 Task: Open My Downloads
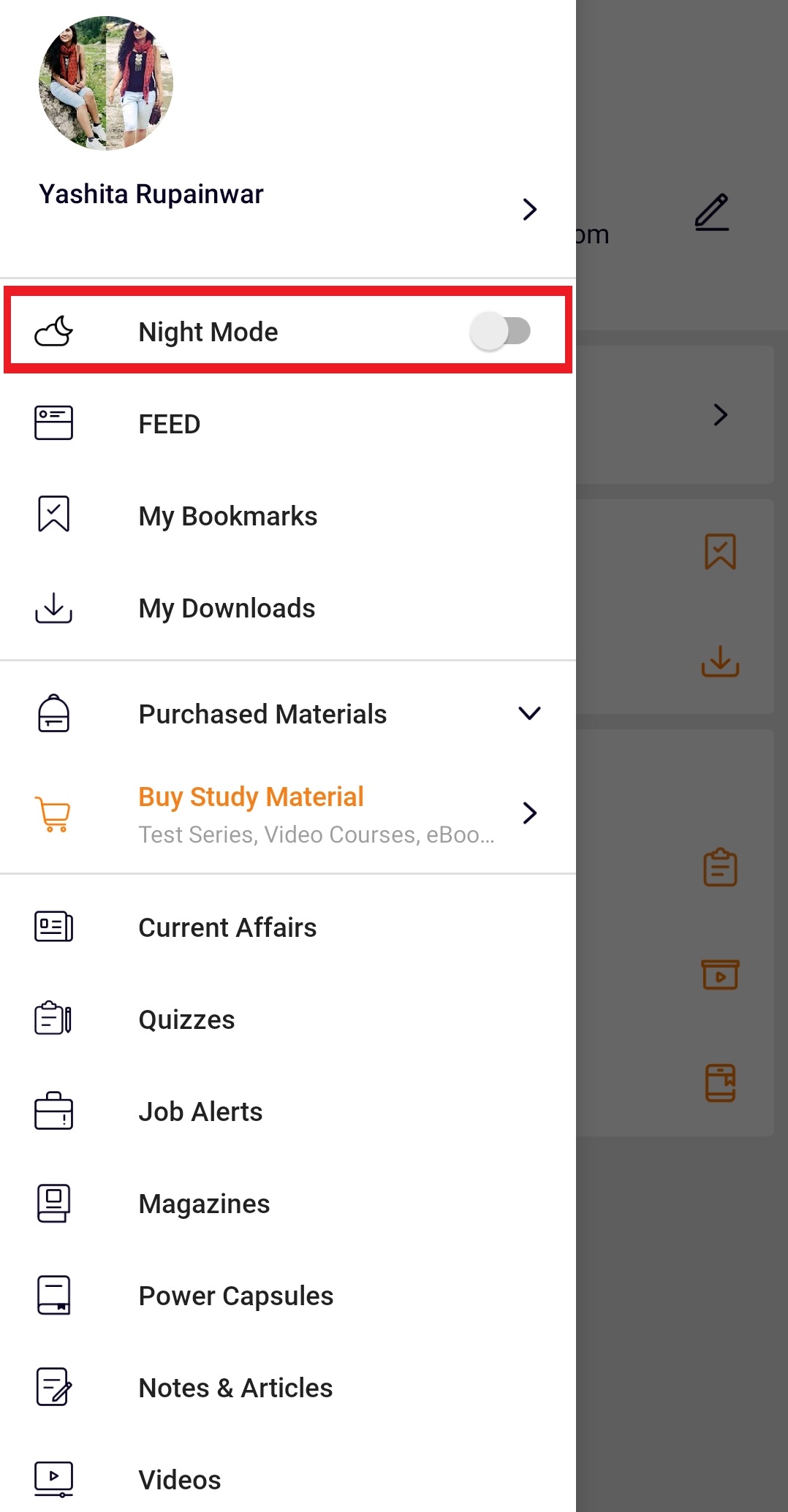[x=288, y=608]
